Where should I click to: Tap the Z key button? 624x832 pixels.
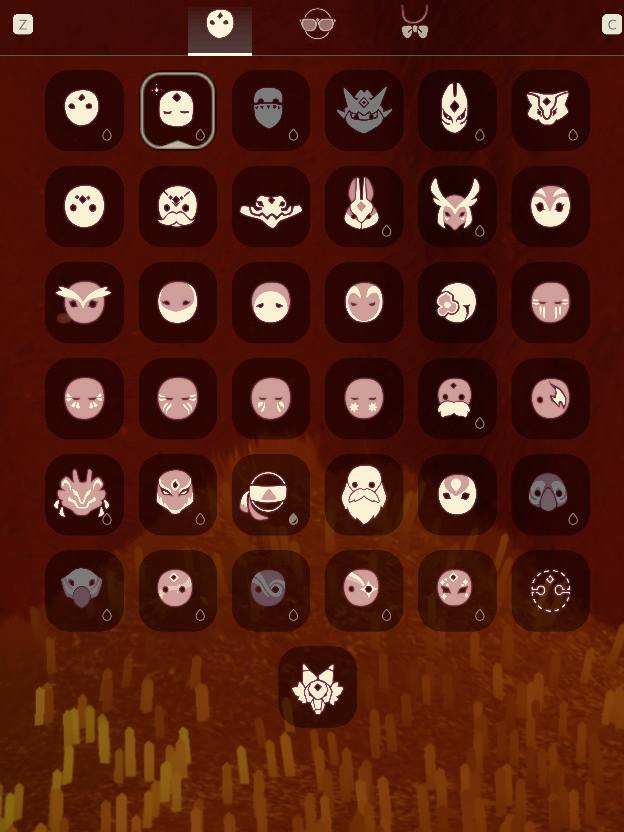(x=23, y=25)
